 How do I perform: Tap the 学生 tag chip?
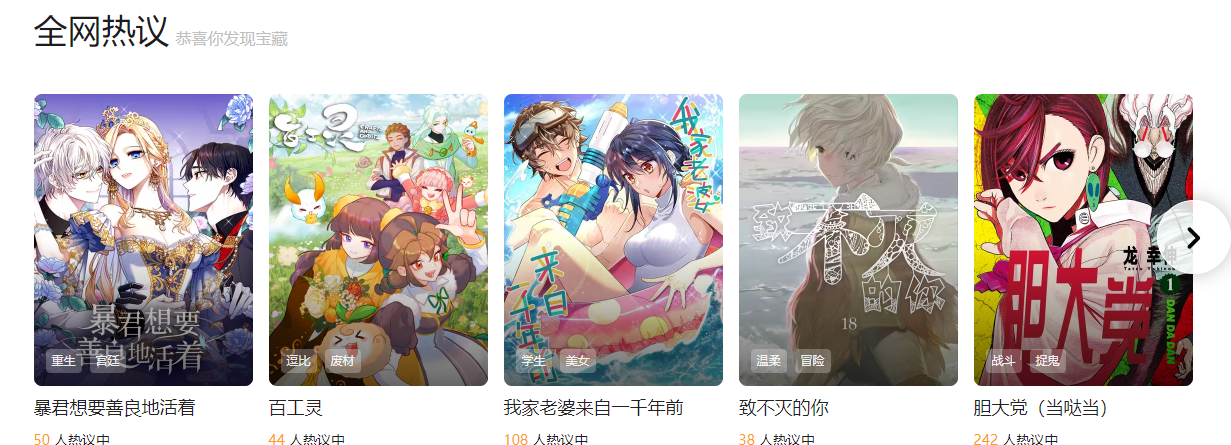pyautogui.click(x=533, y=361)
